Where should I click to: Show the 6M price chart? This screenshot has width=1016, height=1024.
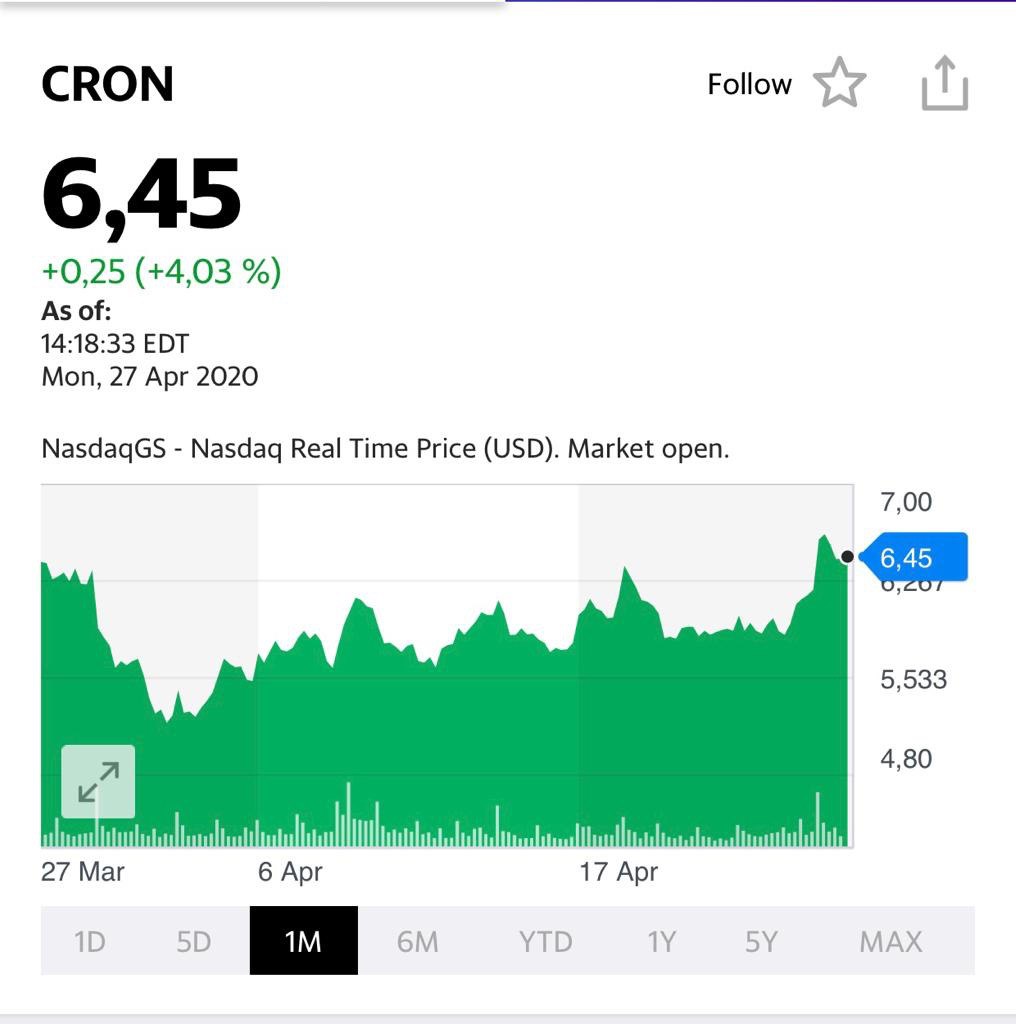pyautogui.click(x=418, y=942)
